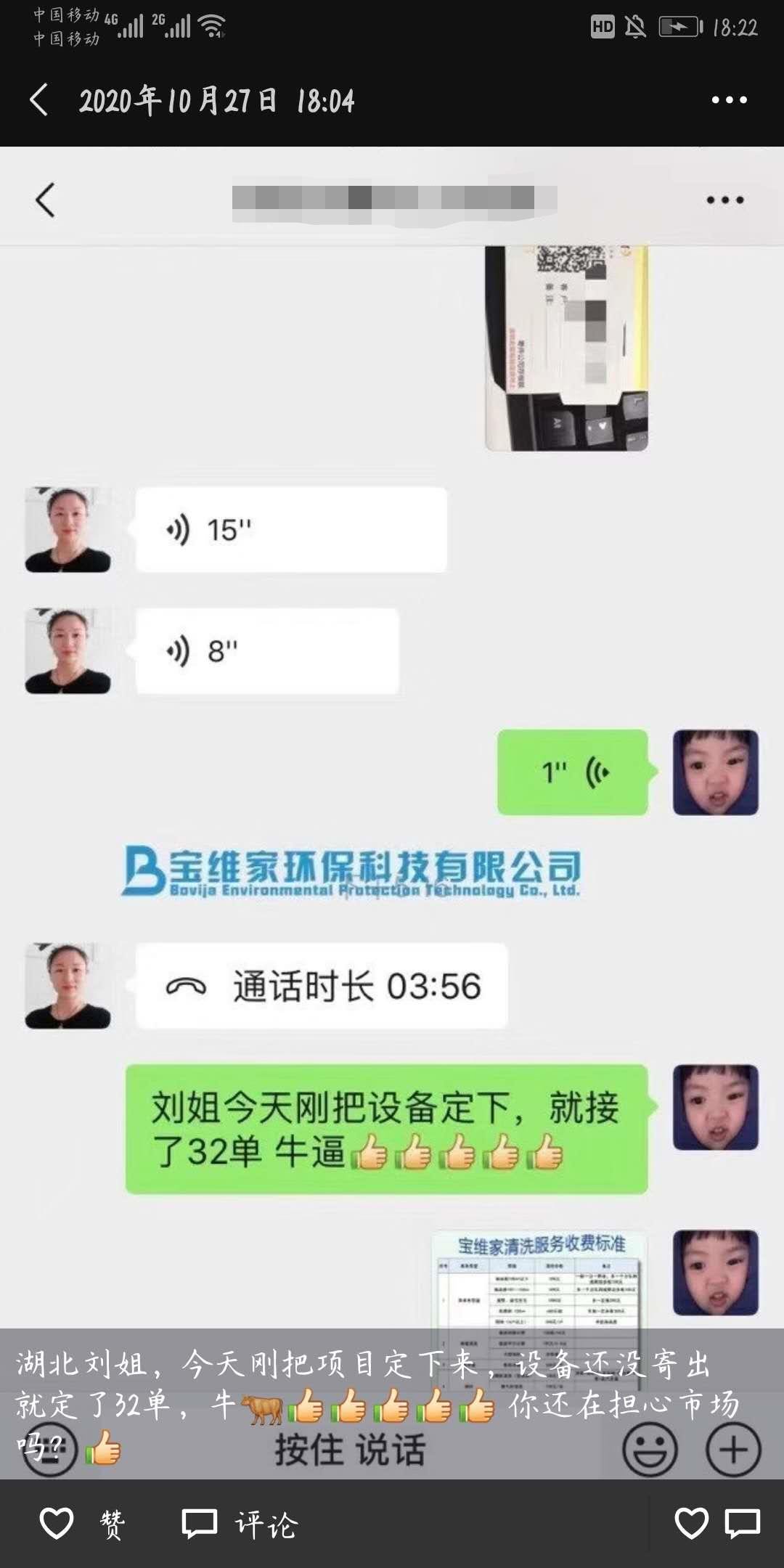Image resolution: width=784 pixels, height=1568 pixels.
Task: Open post details via bottom-right heart-comment icons
Action: tap(716, 1523)
